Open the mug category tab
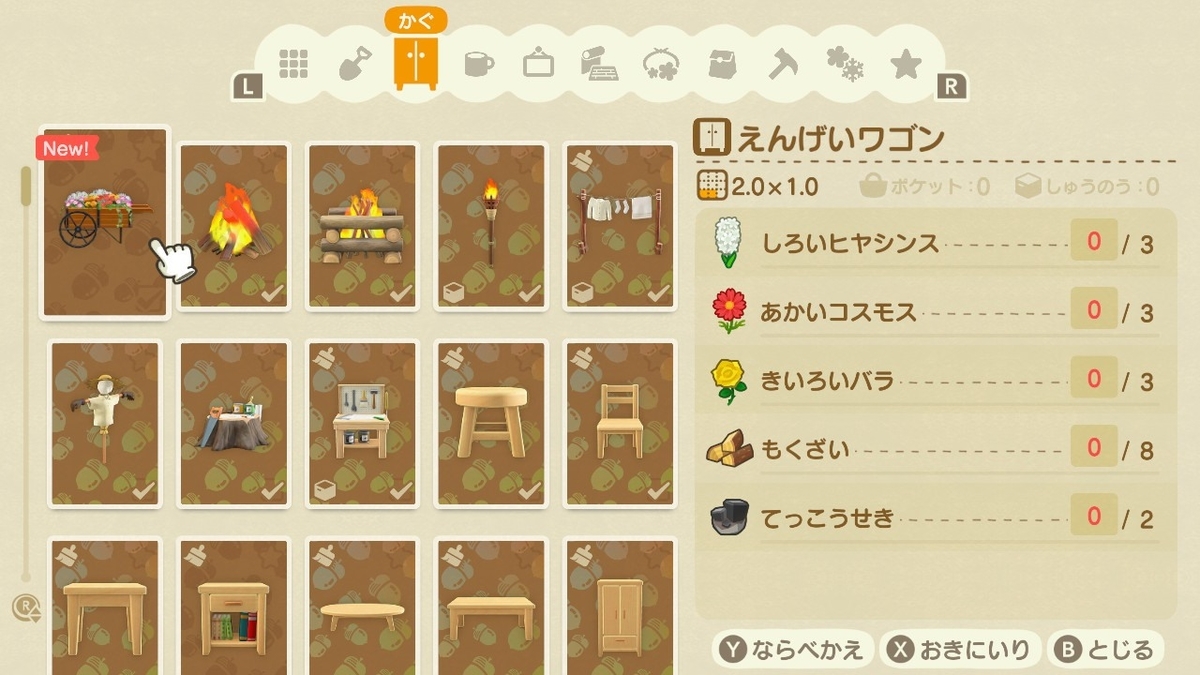Viewport: 1200px width, 675px height. coord(479,64)
